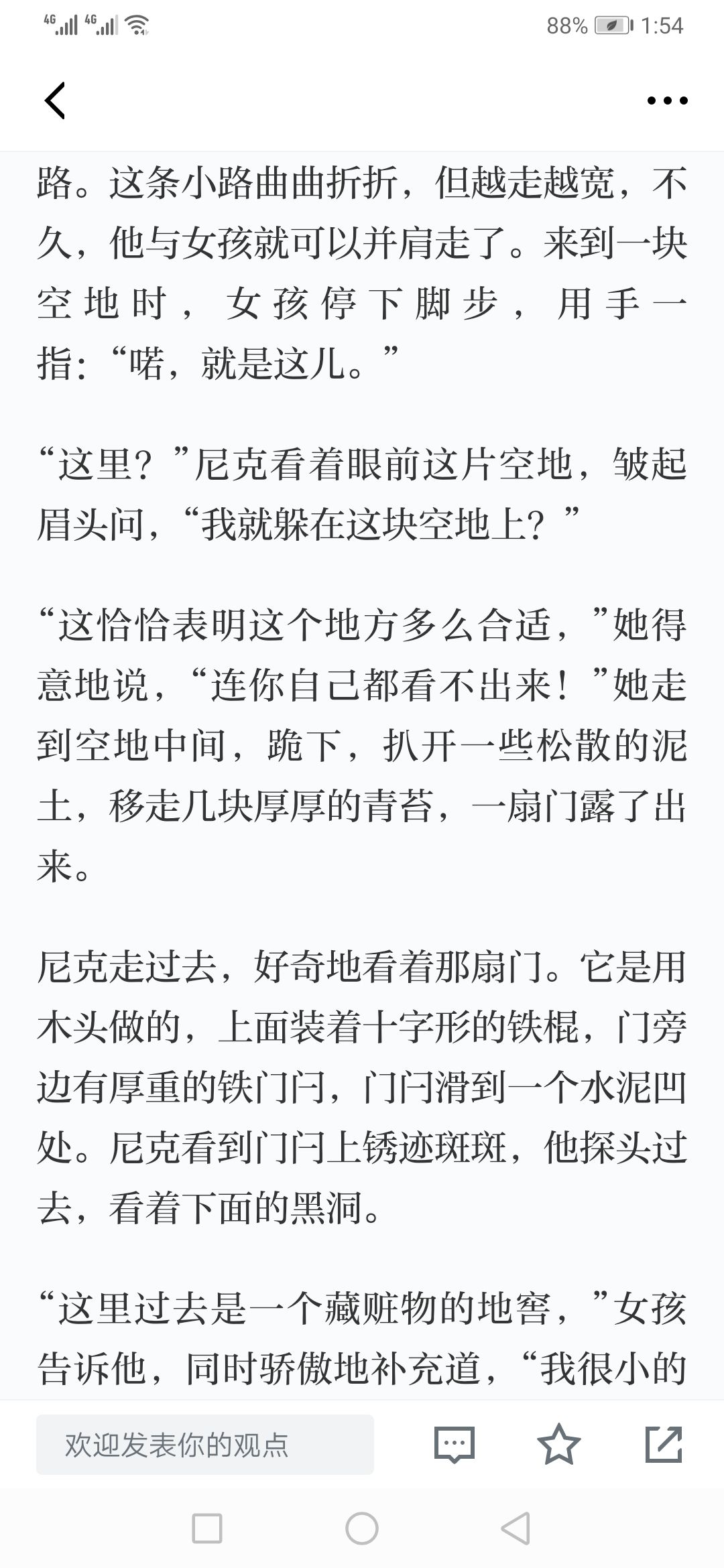Tap the comment field "欢迎发表你的观点"
Image resolution: width=724 pixels, height=1568 pixels.
point(205,1445)
